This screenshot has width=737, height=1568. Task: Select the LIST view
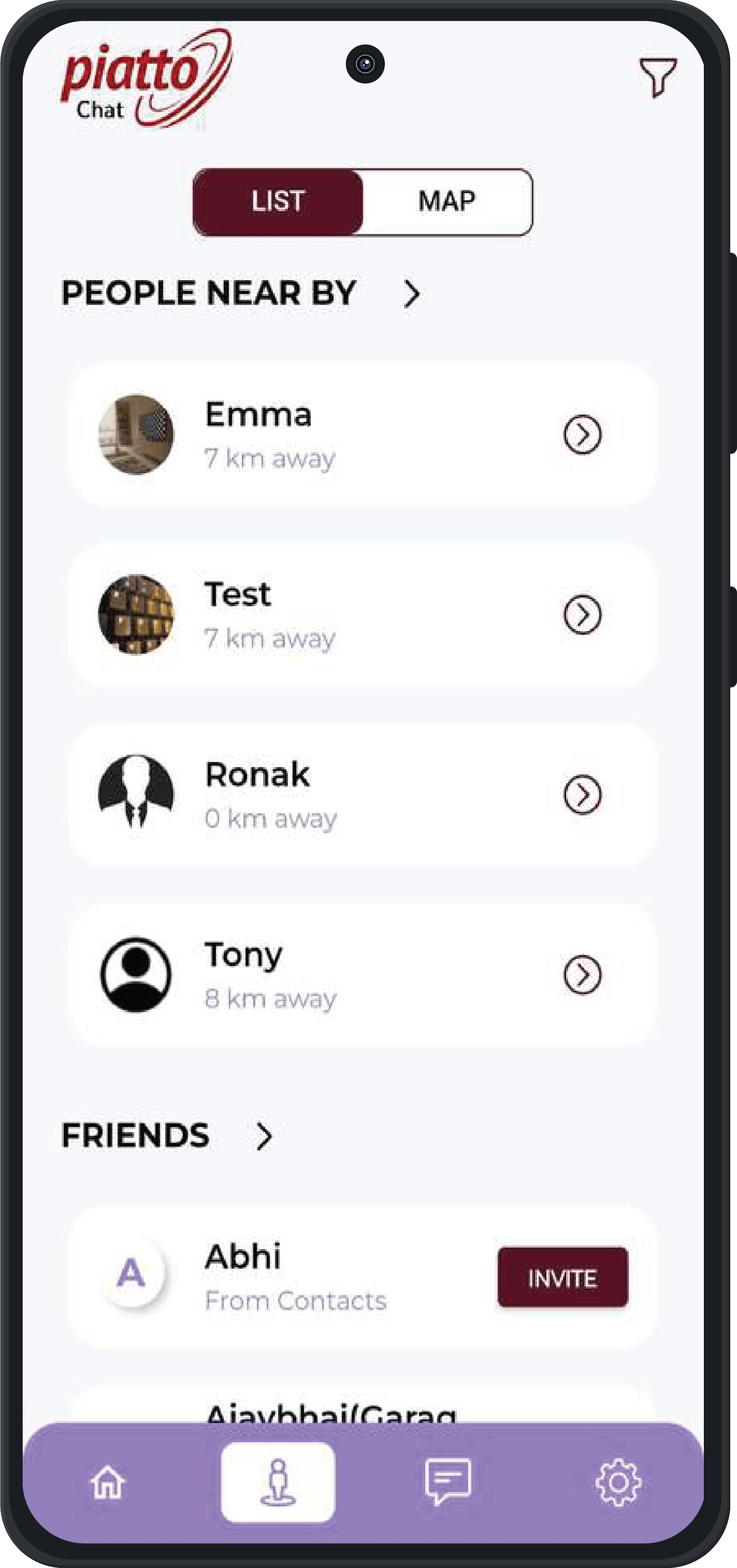(x=278, y=201)
